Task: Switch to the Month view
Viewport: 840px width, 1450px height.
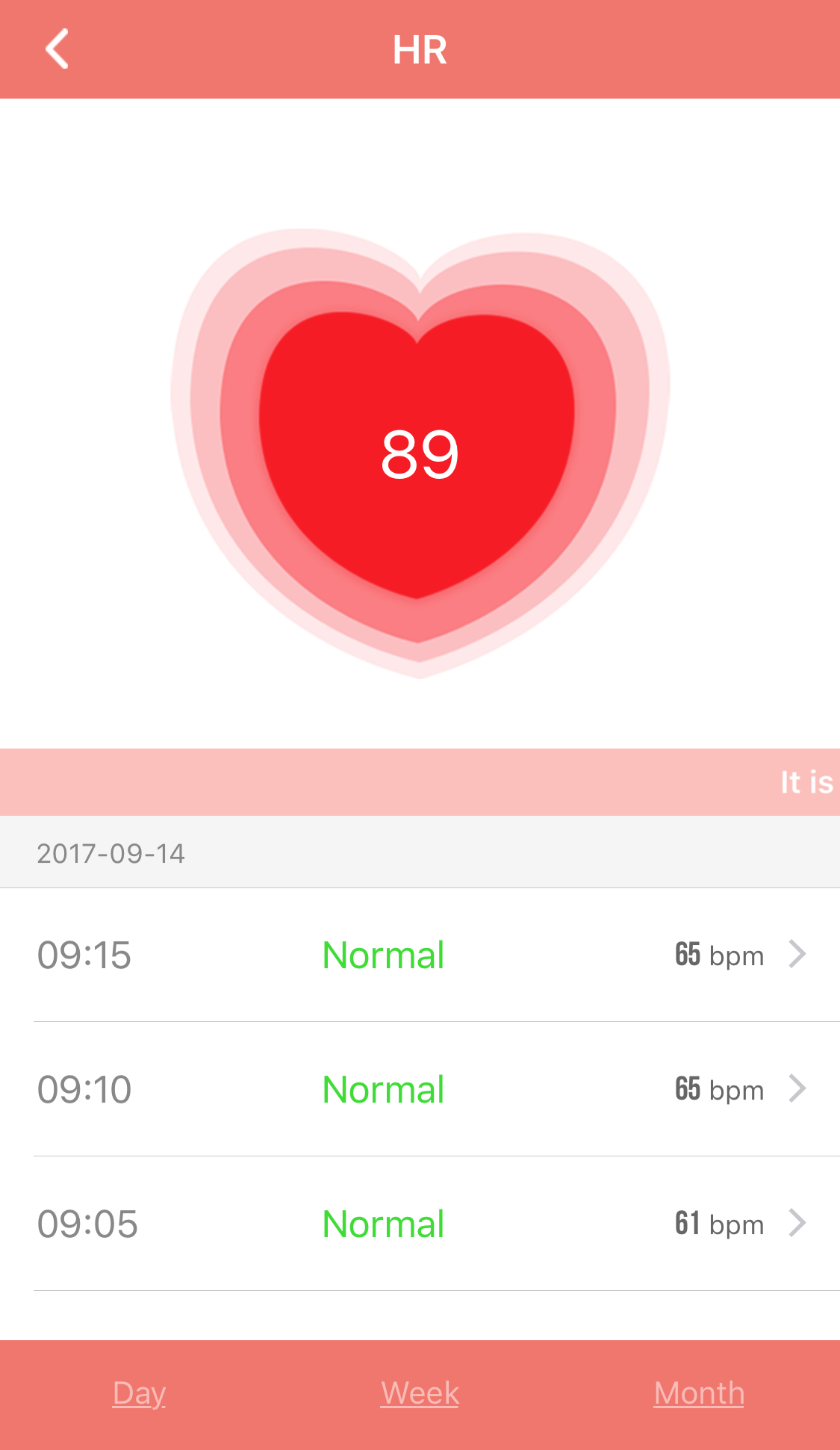Action: tap(699, 1393)
